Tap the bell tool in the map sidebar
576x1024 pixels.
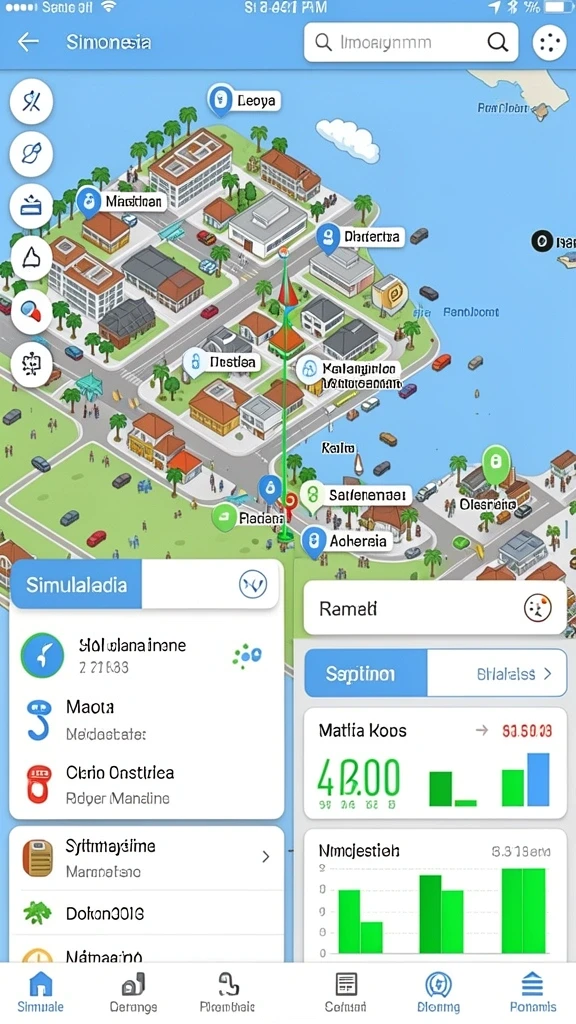click(31, 257)
